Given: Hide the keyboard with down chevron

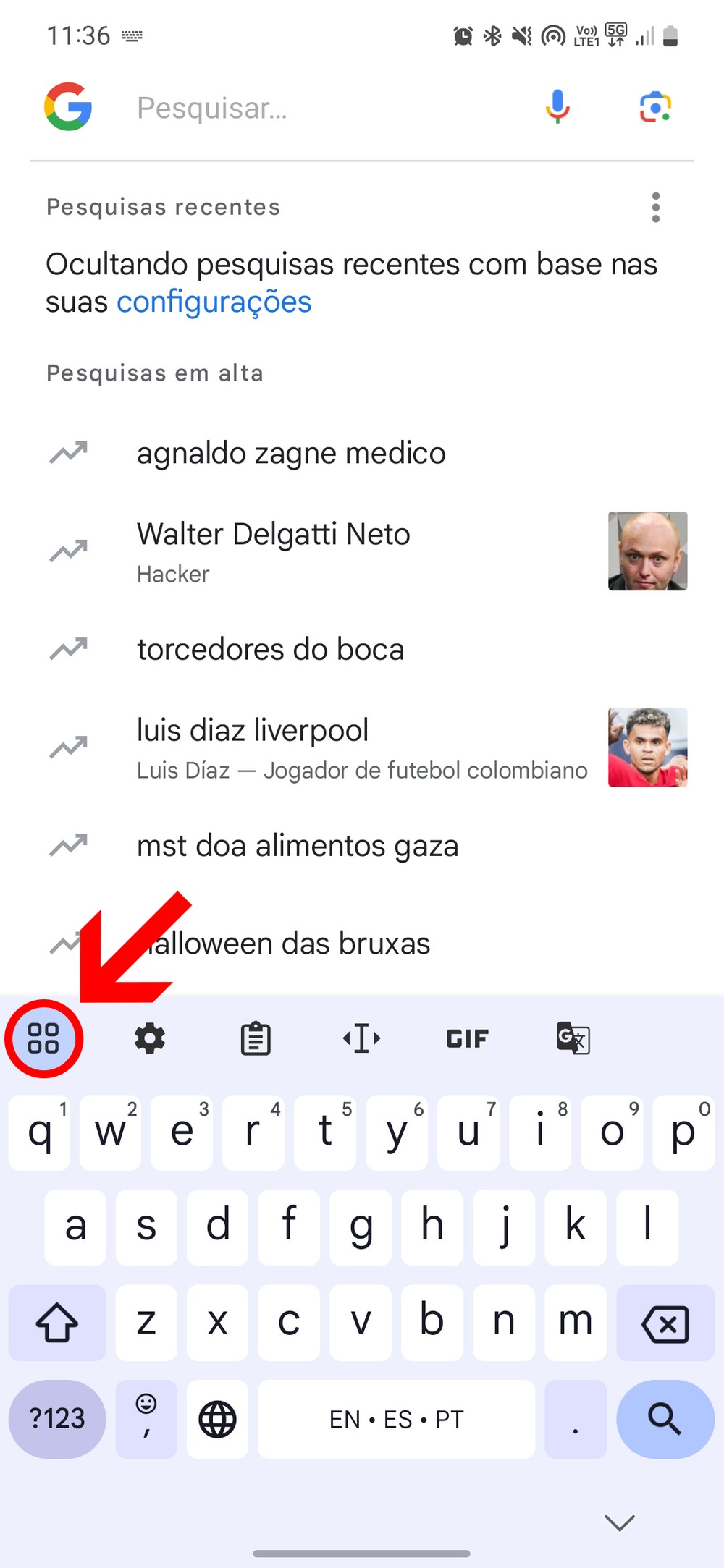Looking at the screenshot, I should (x=620, y=1522).
